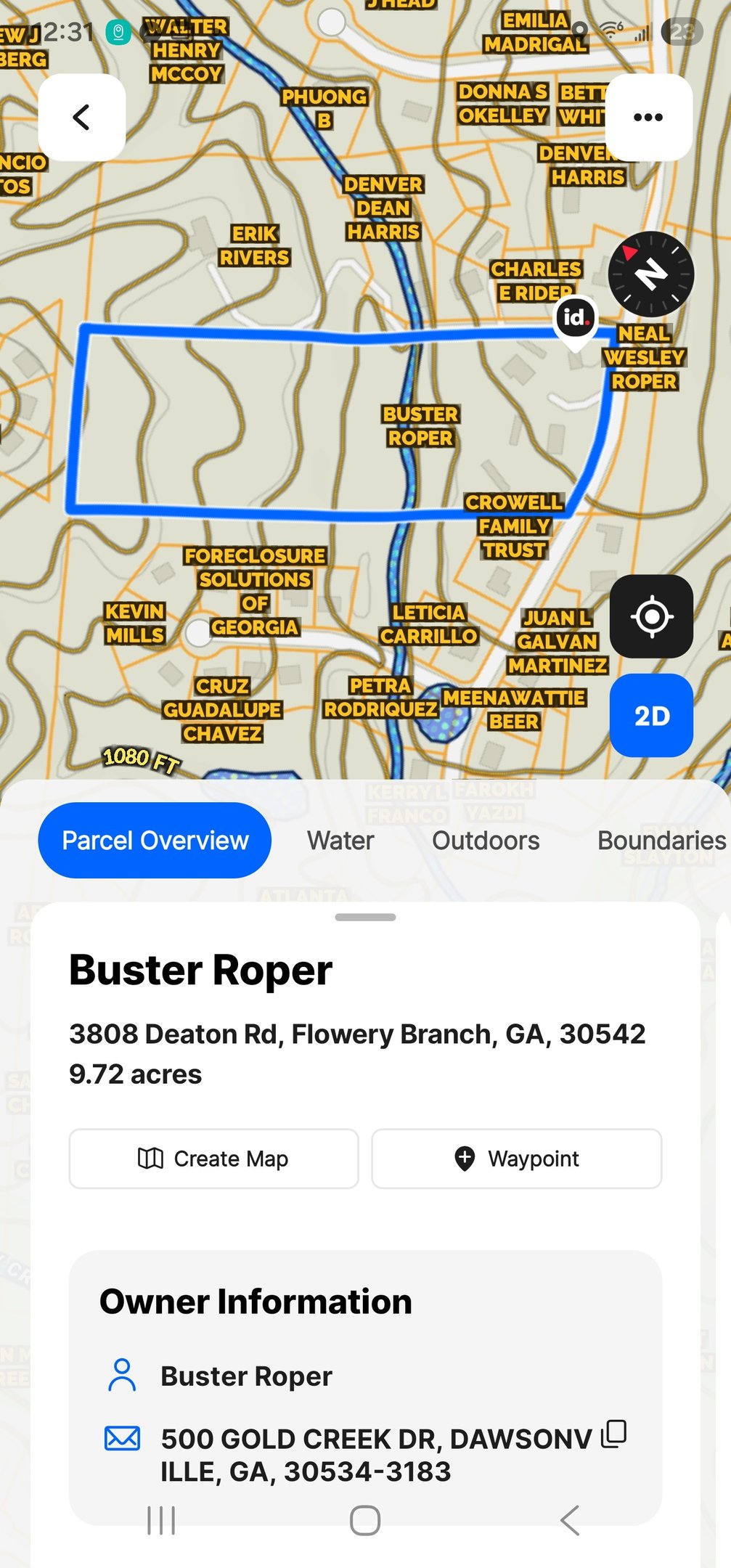Select the Parcel Overview tab
Viewport: 731px width, 1568px height.
(155, 841)
